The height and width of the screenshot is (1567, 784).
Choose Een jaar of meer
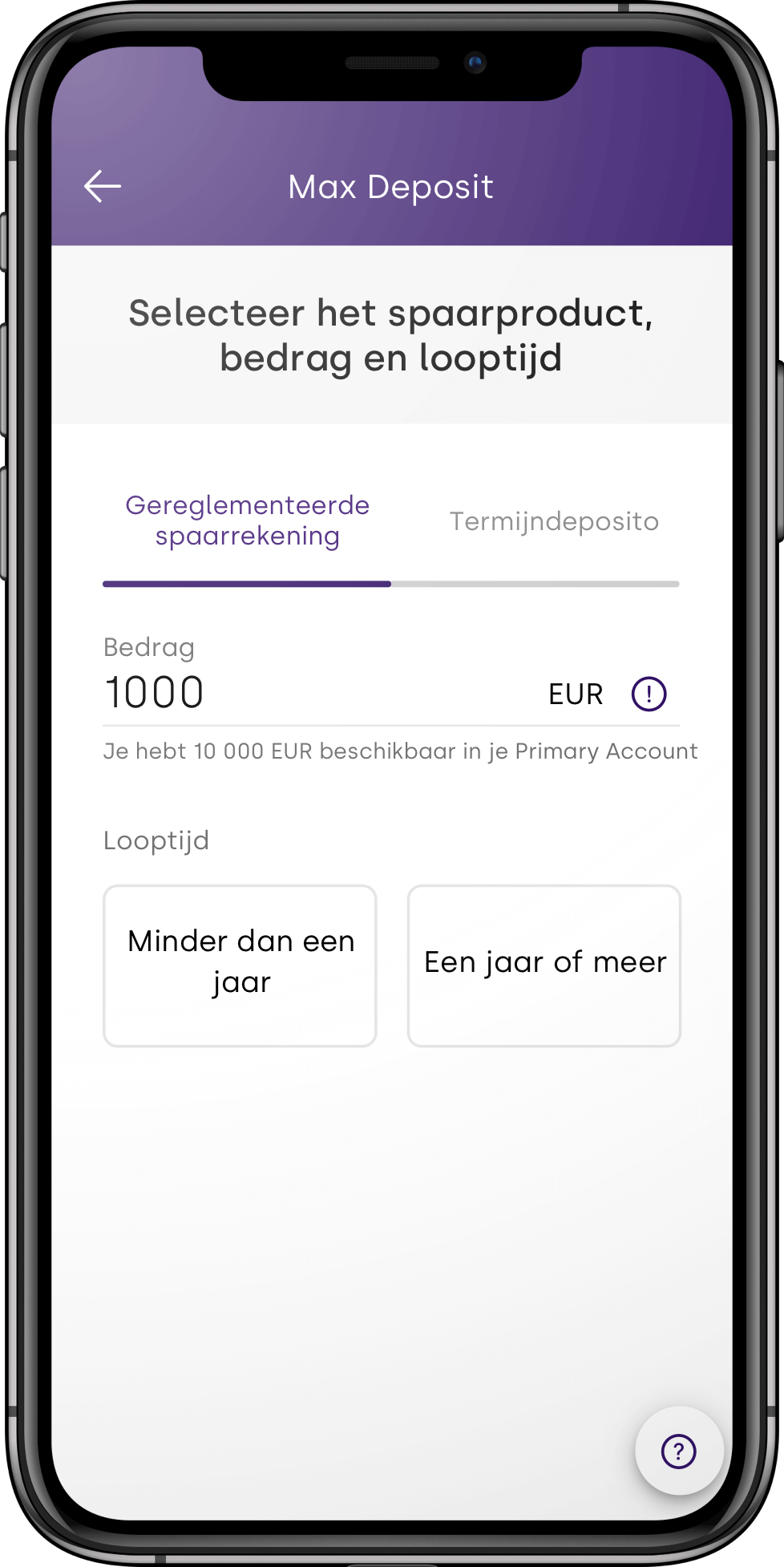[544, 965]
